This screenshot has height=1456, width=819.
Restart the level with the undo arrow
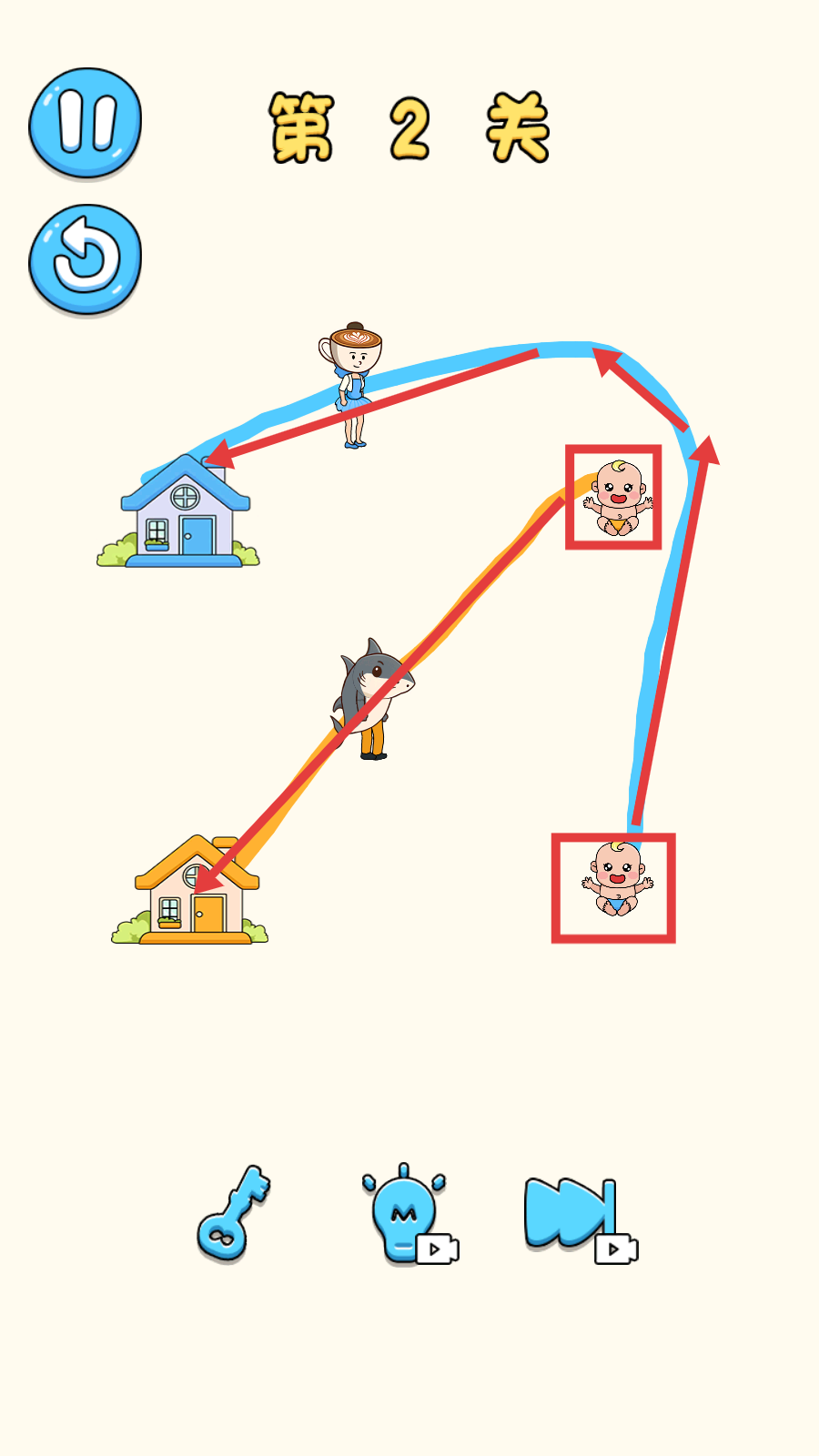point(86,259)
